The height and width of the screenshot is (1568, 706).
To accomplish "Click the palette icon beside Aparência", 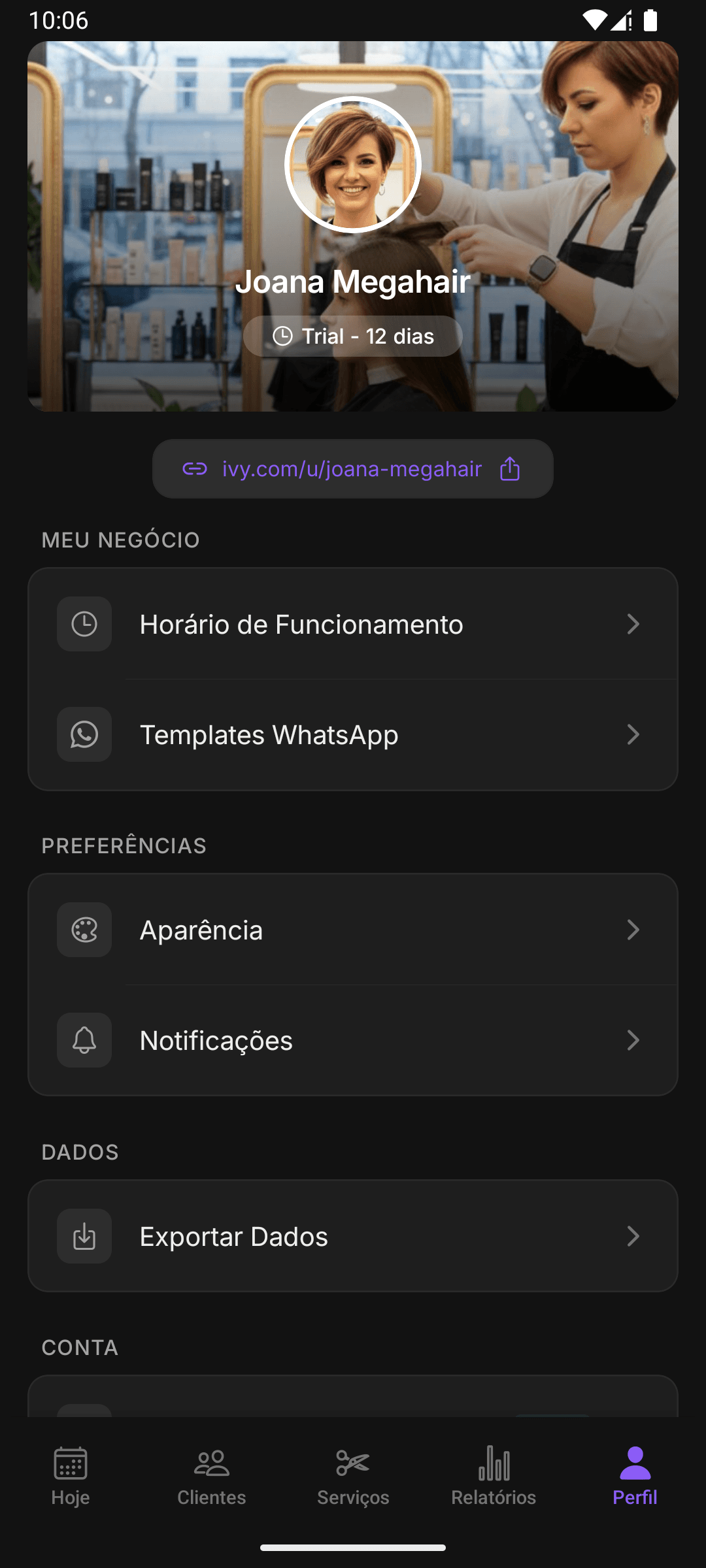I will click(84, 930).
